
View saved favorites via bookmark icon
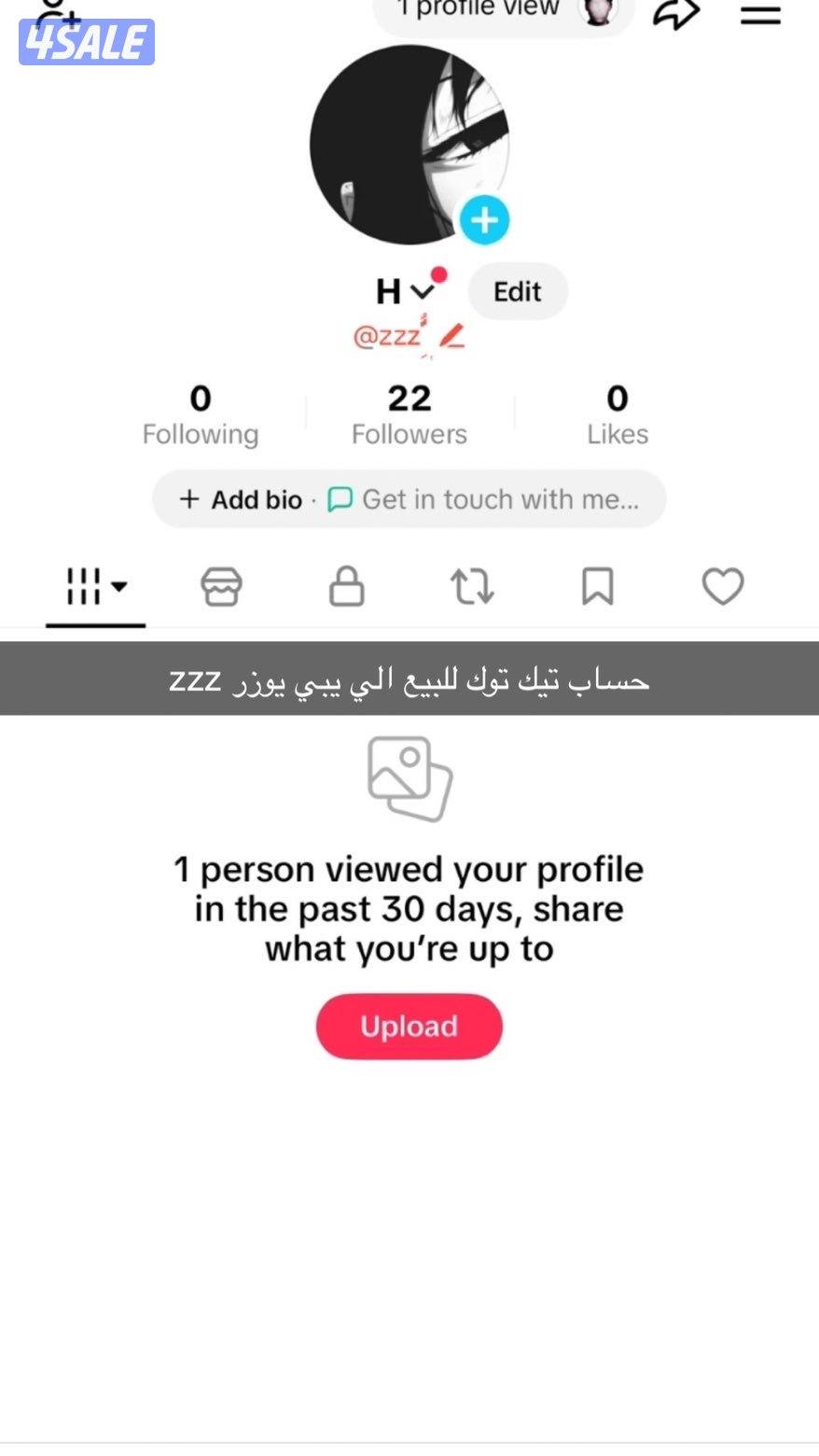598,587
